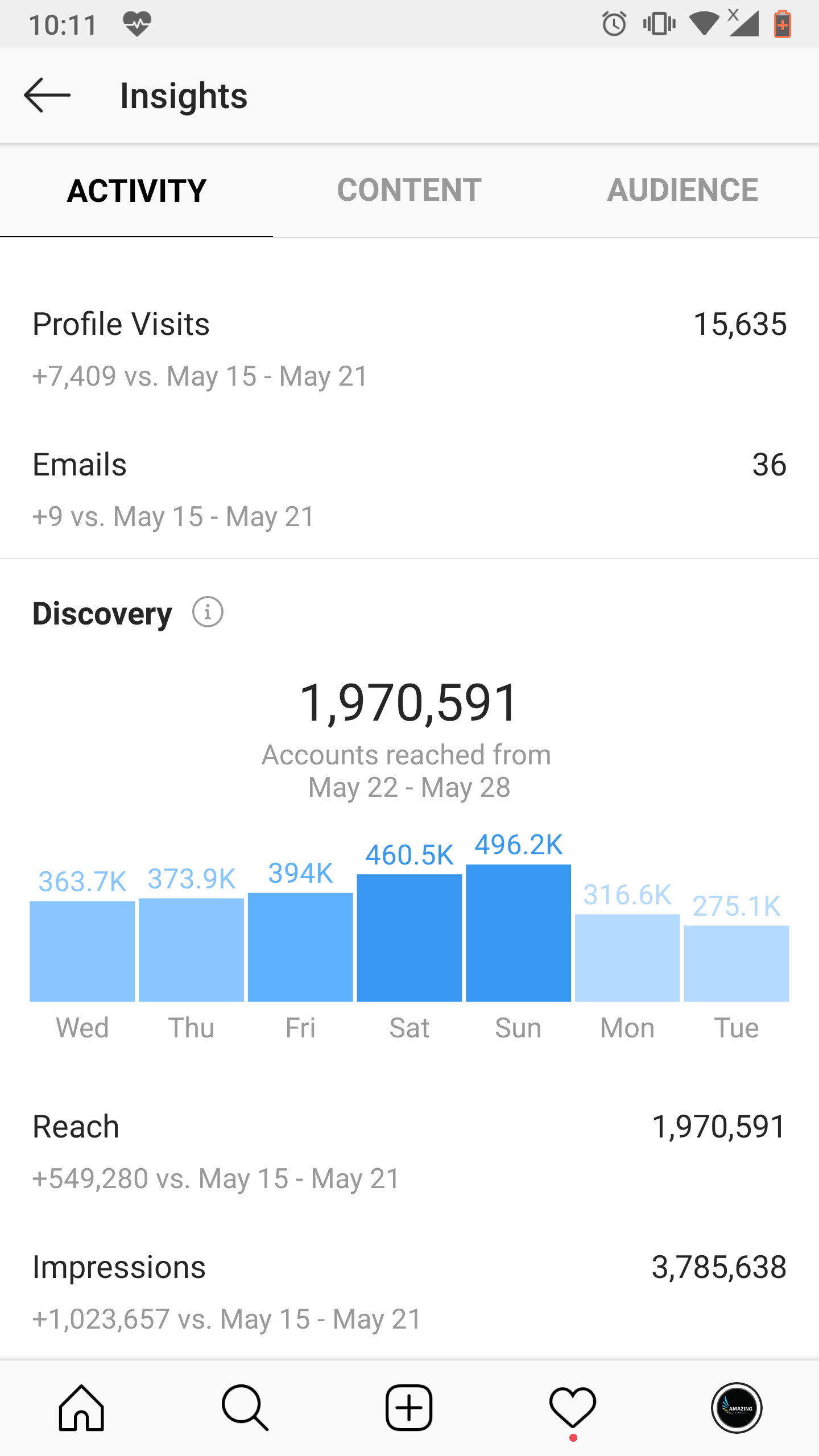Go back from Insights
819x1456 pixels.
coord(47,95)
